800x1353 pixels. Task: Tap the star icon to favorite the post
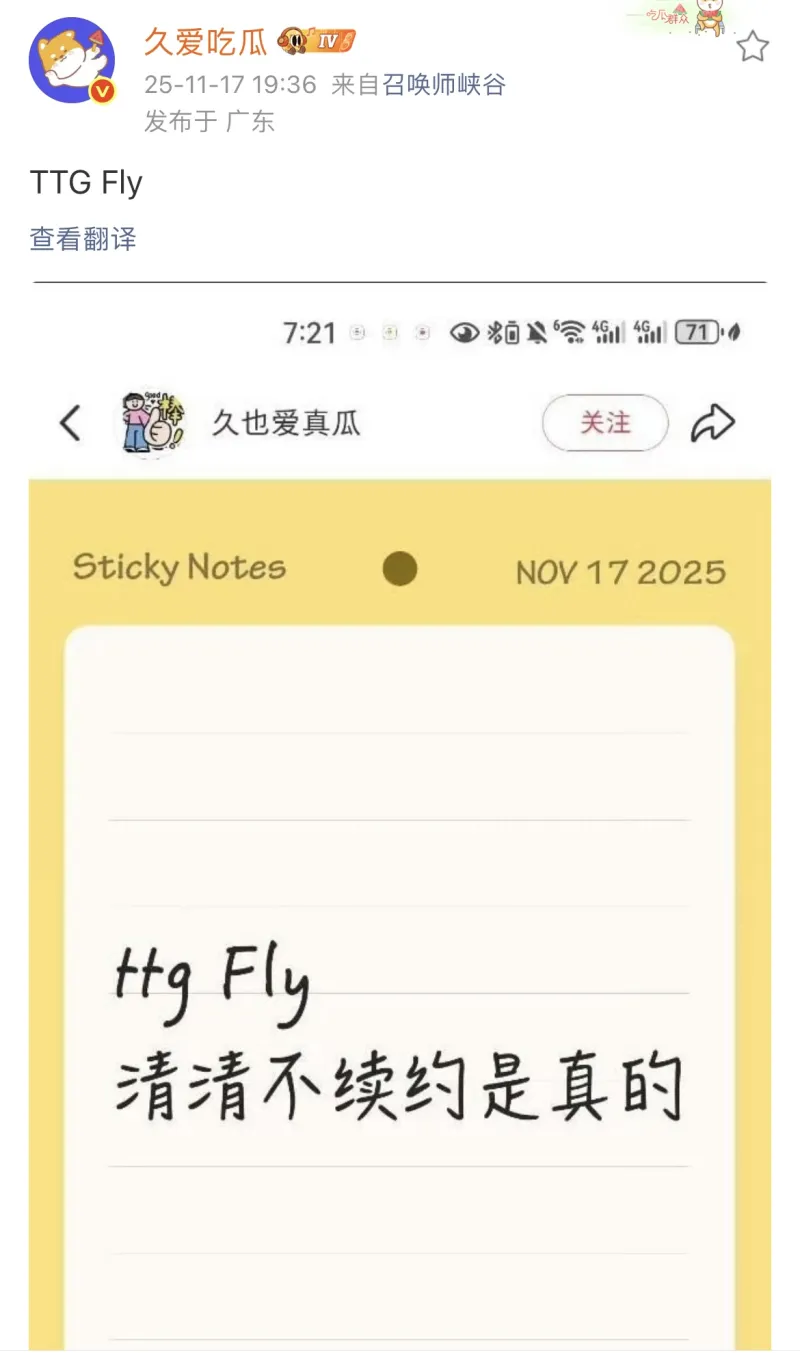pyautogui.click(x=752, y=46)
